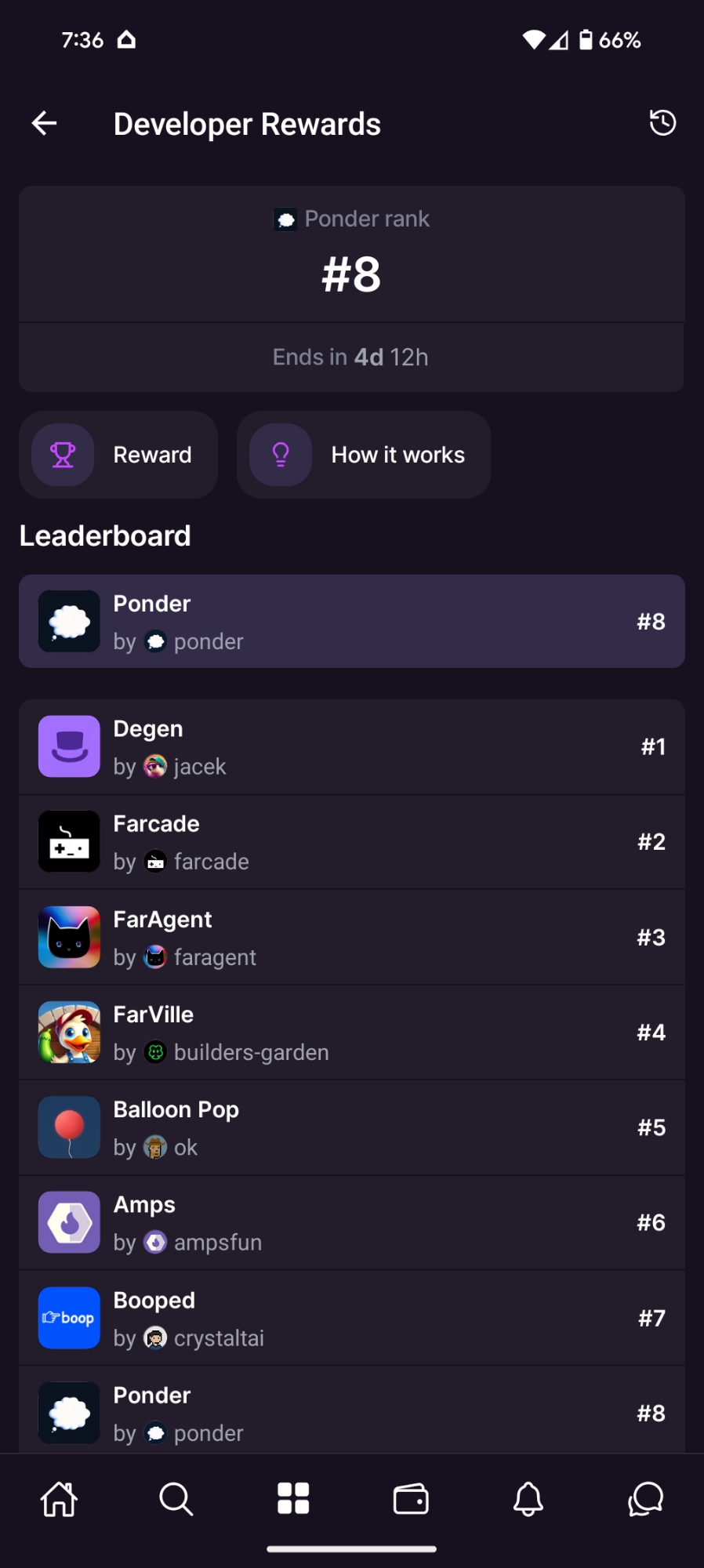Switch to the apps grid tab
Viewport: 704px width, 1568px height.
point(293,1499)
